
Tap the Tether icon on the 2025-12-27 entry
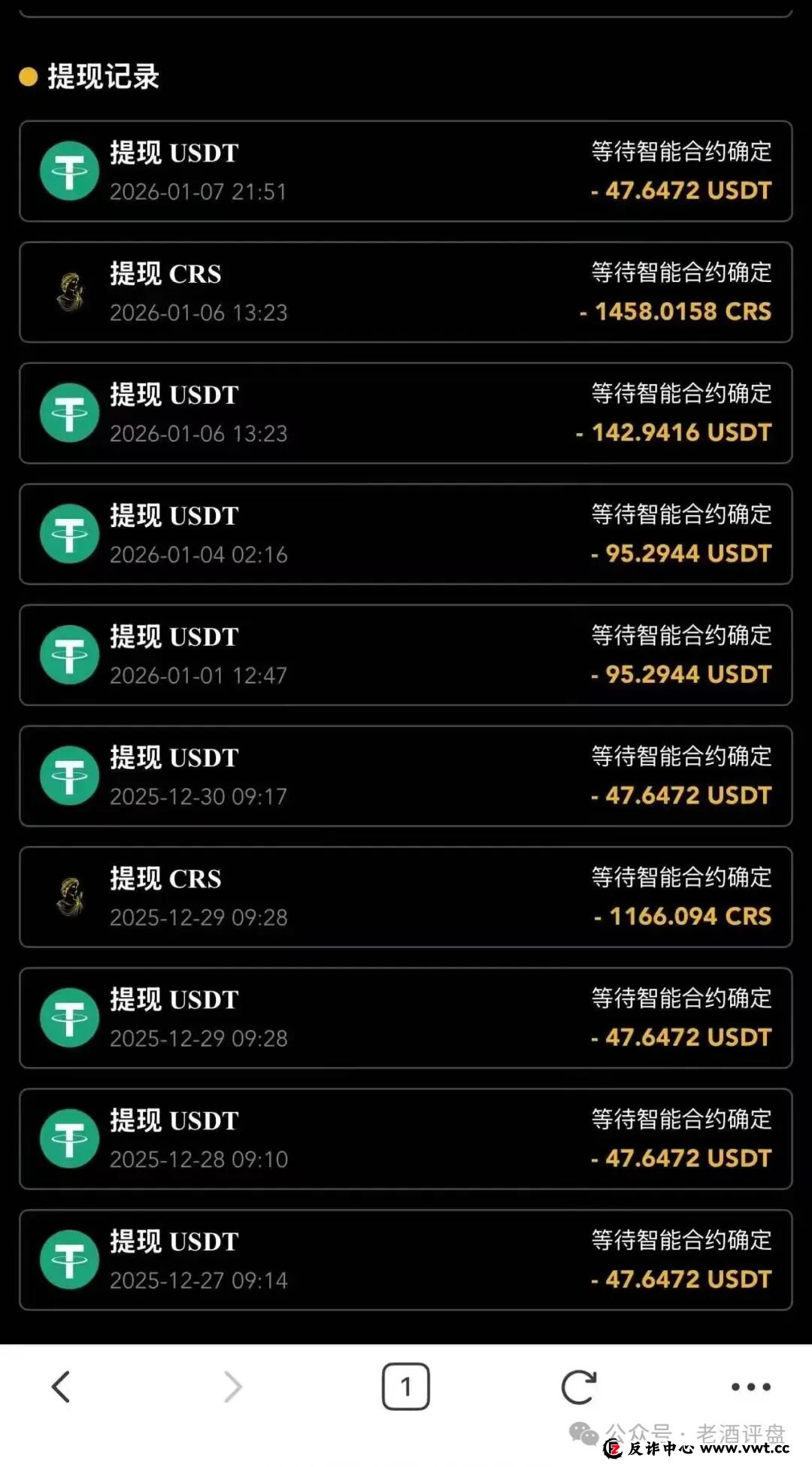tap(68, 1260)
